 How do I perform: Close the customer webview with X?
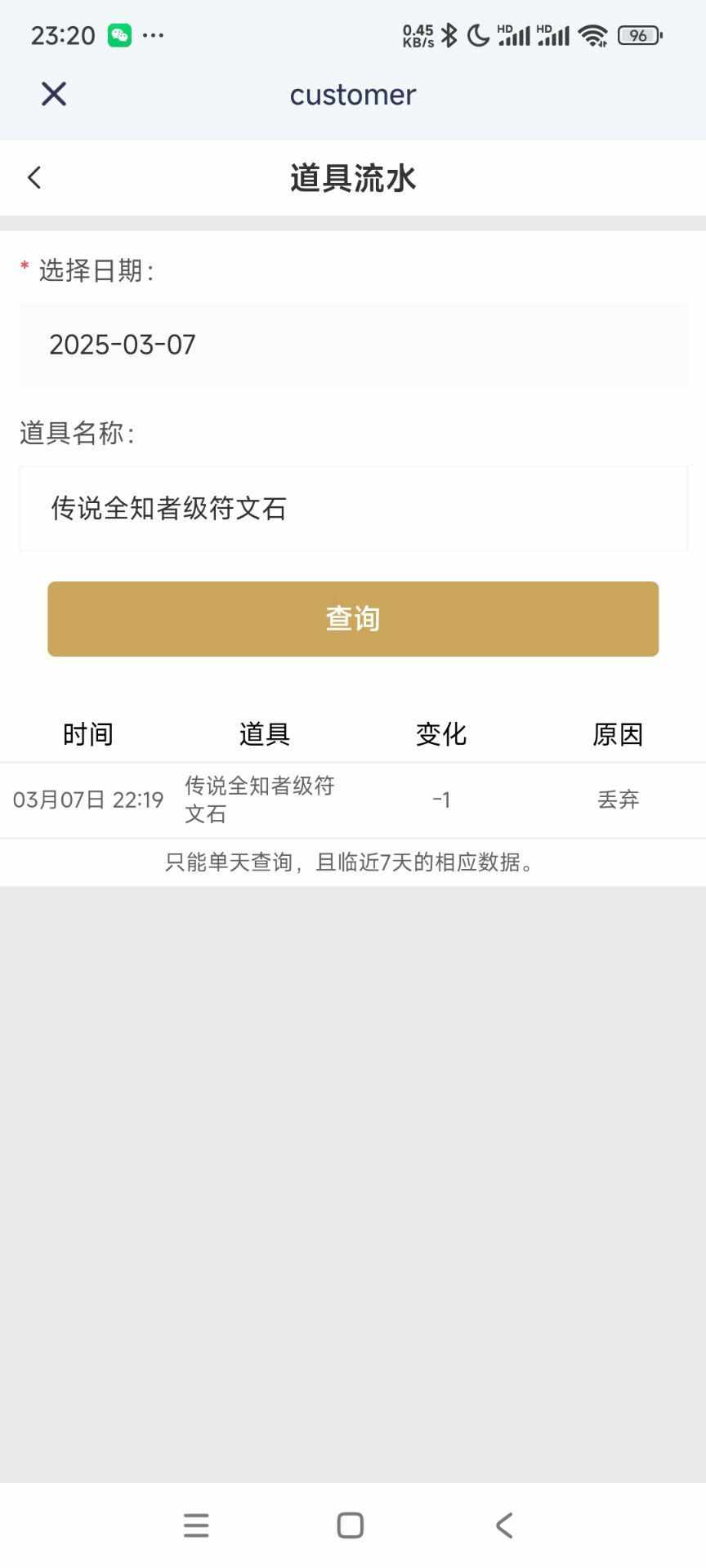54,94
